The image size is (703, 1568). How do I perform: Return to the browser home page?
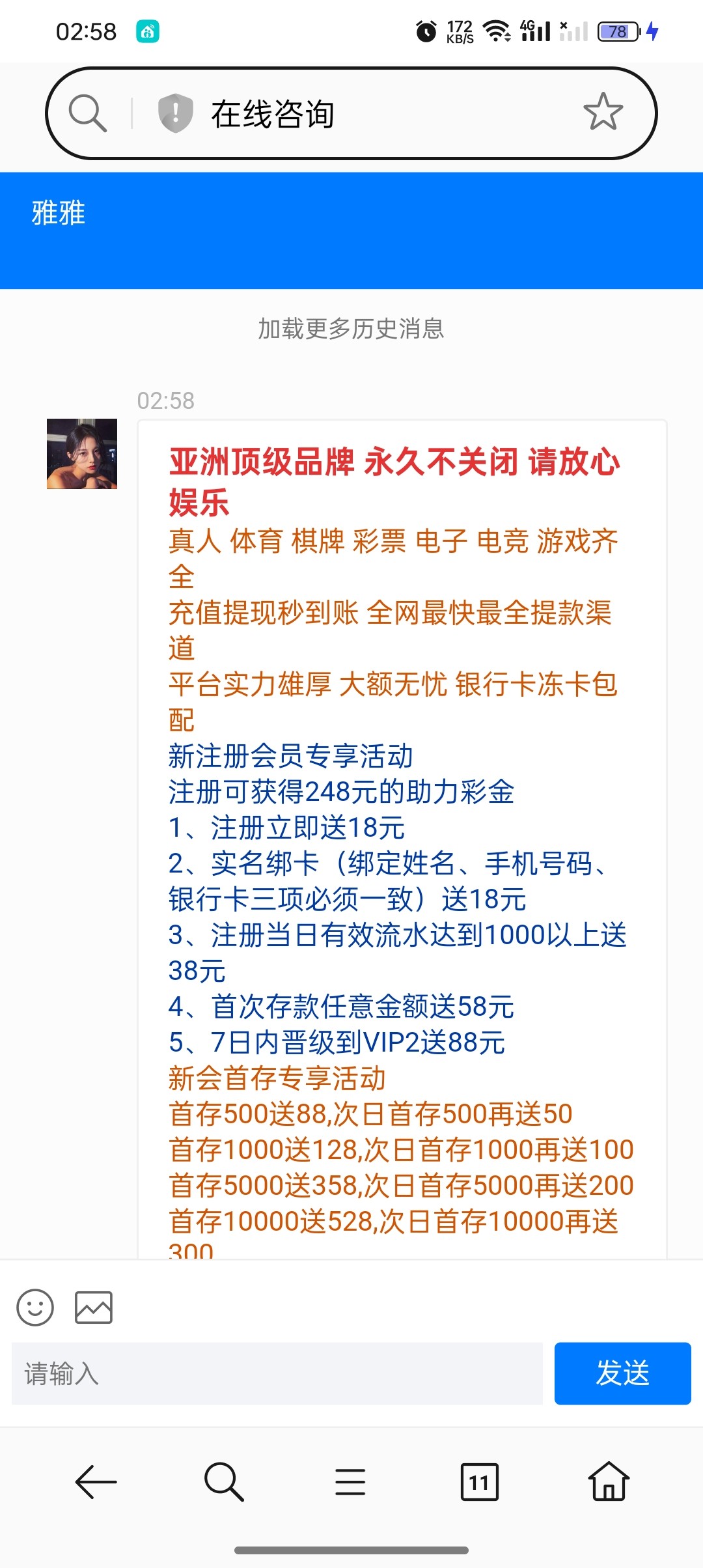(609, 1482)
